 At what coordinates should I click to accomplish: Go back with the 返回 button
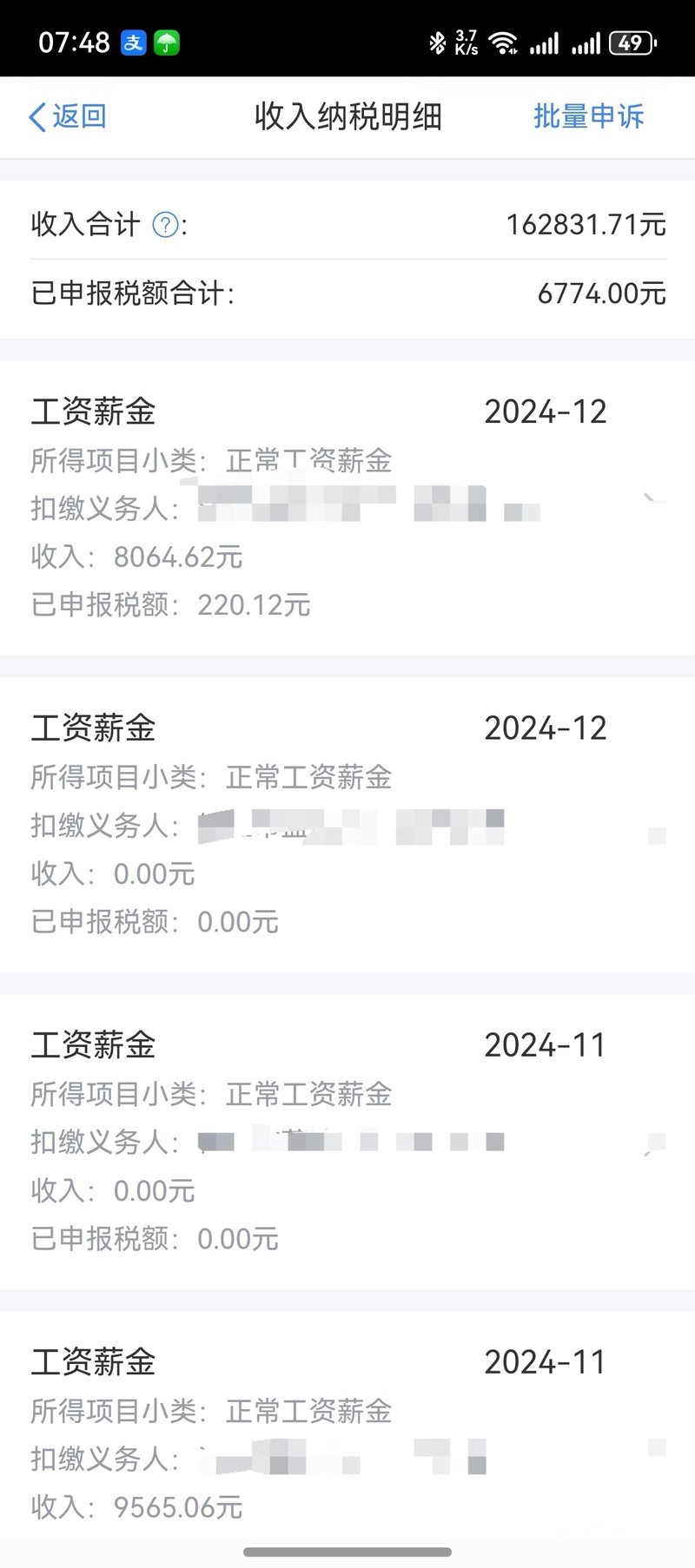(x=68, y=116)
